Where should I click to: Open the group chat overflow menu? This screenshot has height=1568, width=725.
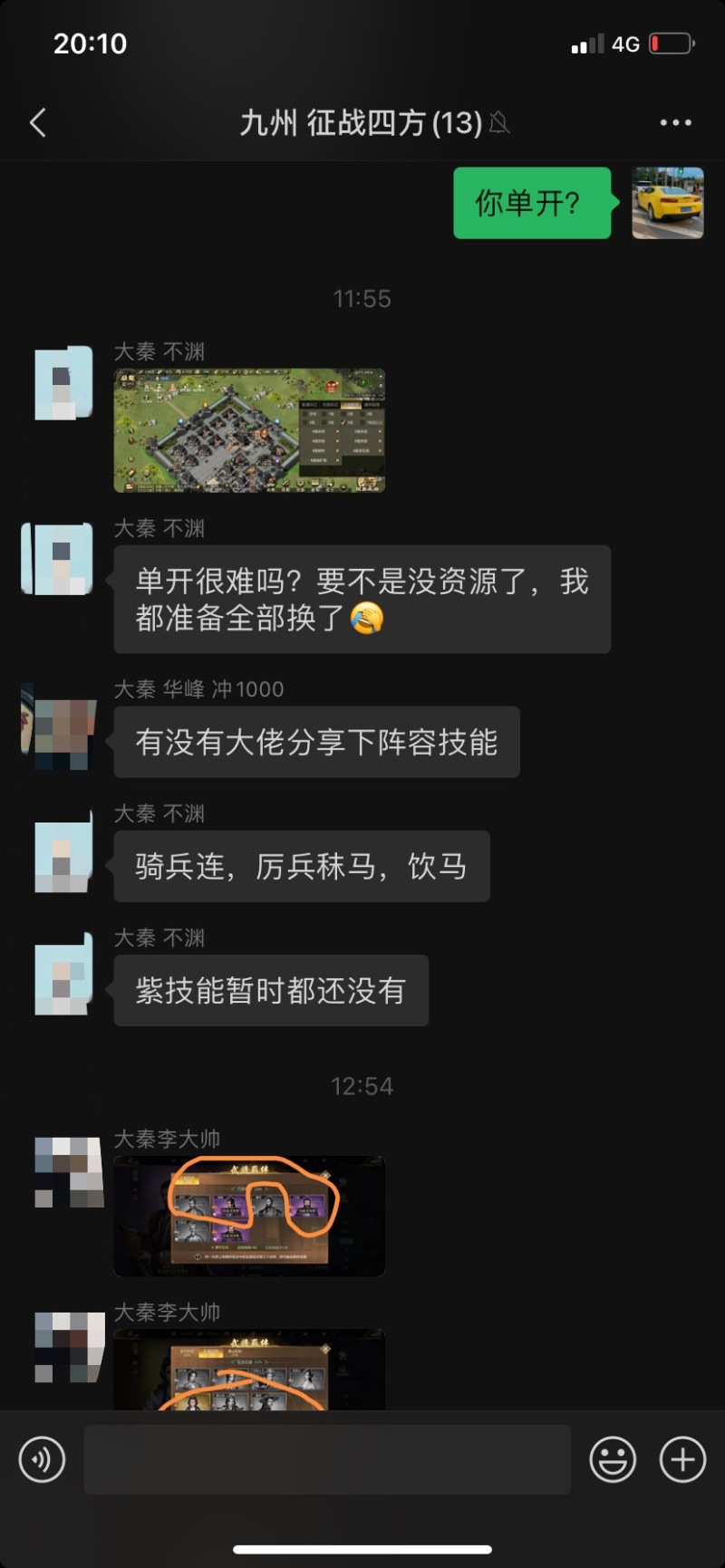tap(675, 122)
